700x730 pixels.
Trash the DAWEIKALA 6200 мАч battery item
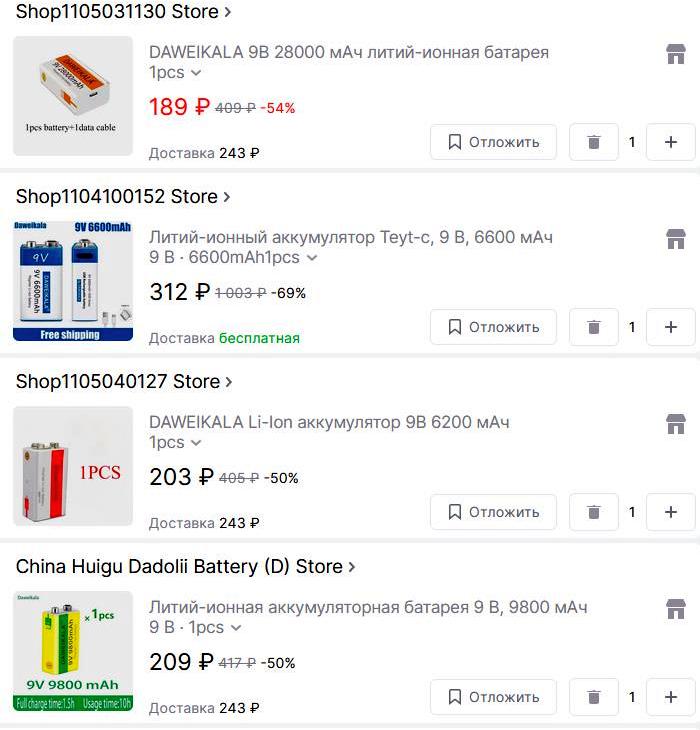594,512
